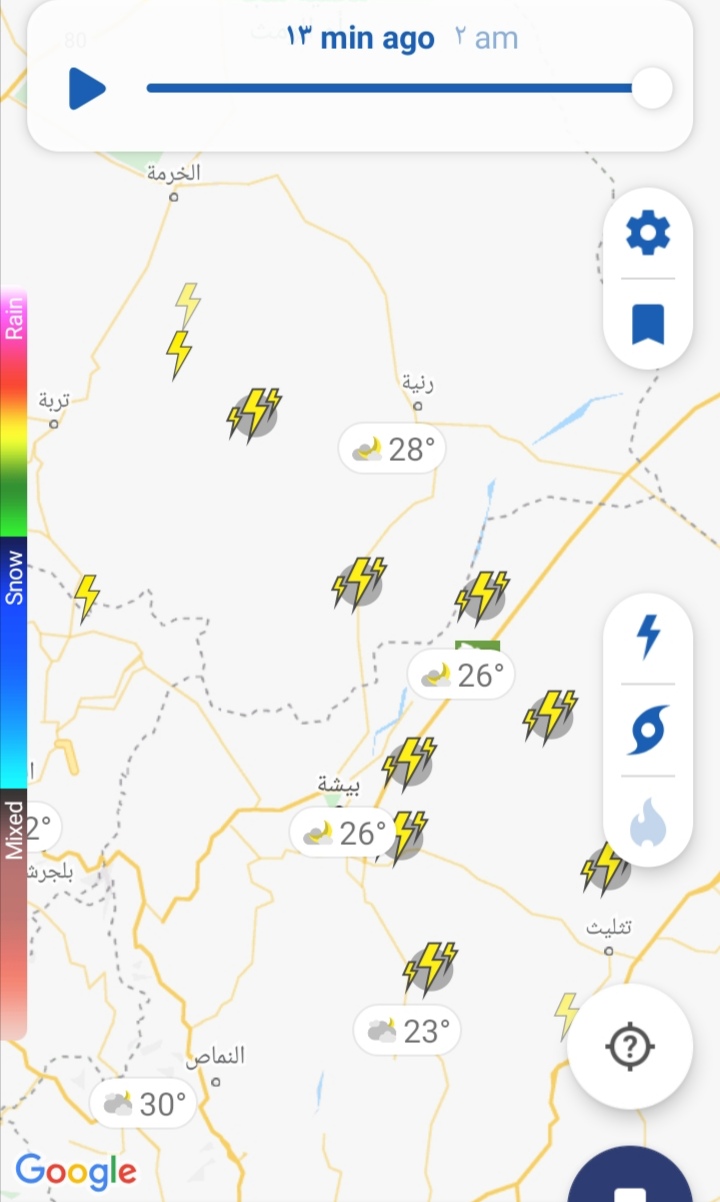Tap the dark blue floating button
Viewport: 720px width, 1202px height.
(630, 1180)
